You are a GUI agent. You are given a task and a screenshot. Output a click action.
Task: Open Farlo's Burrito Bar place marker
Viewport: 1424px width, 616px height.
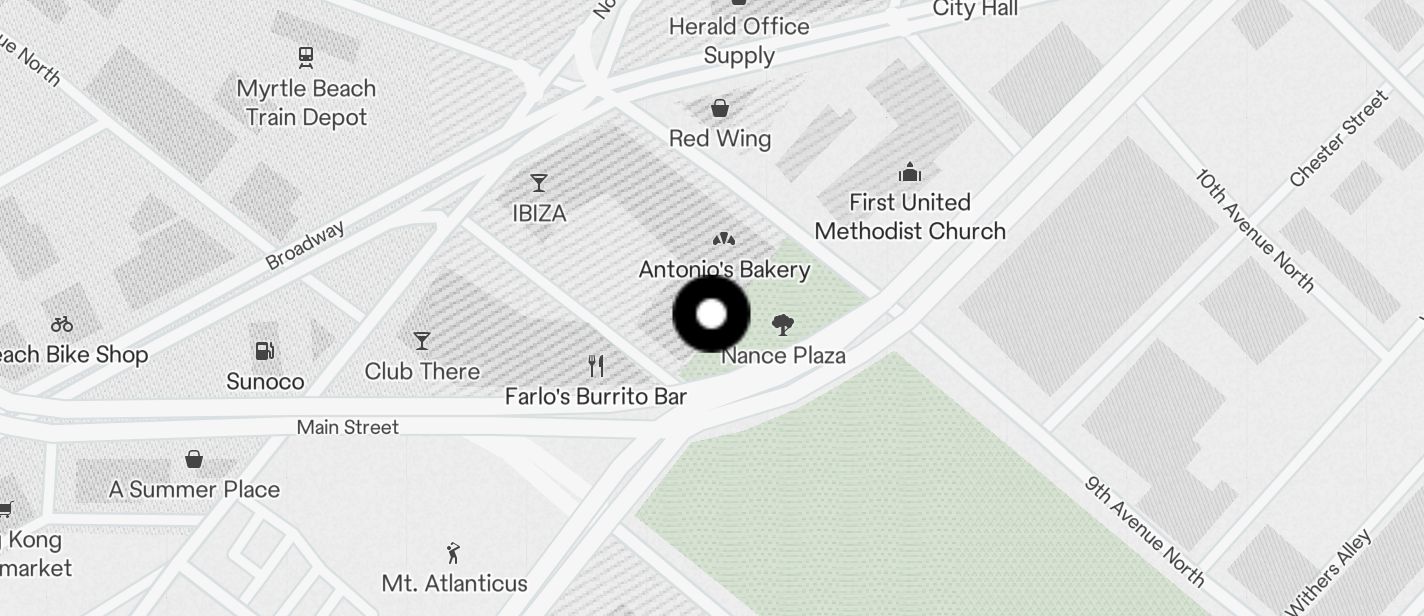click(x=596, y=366)
